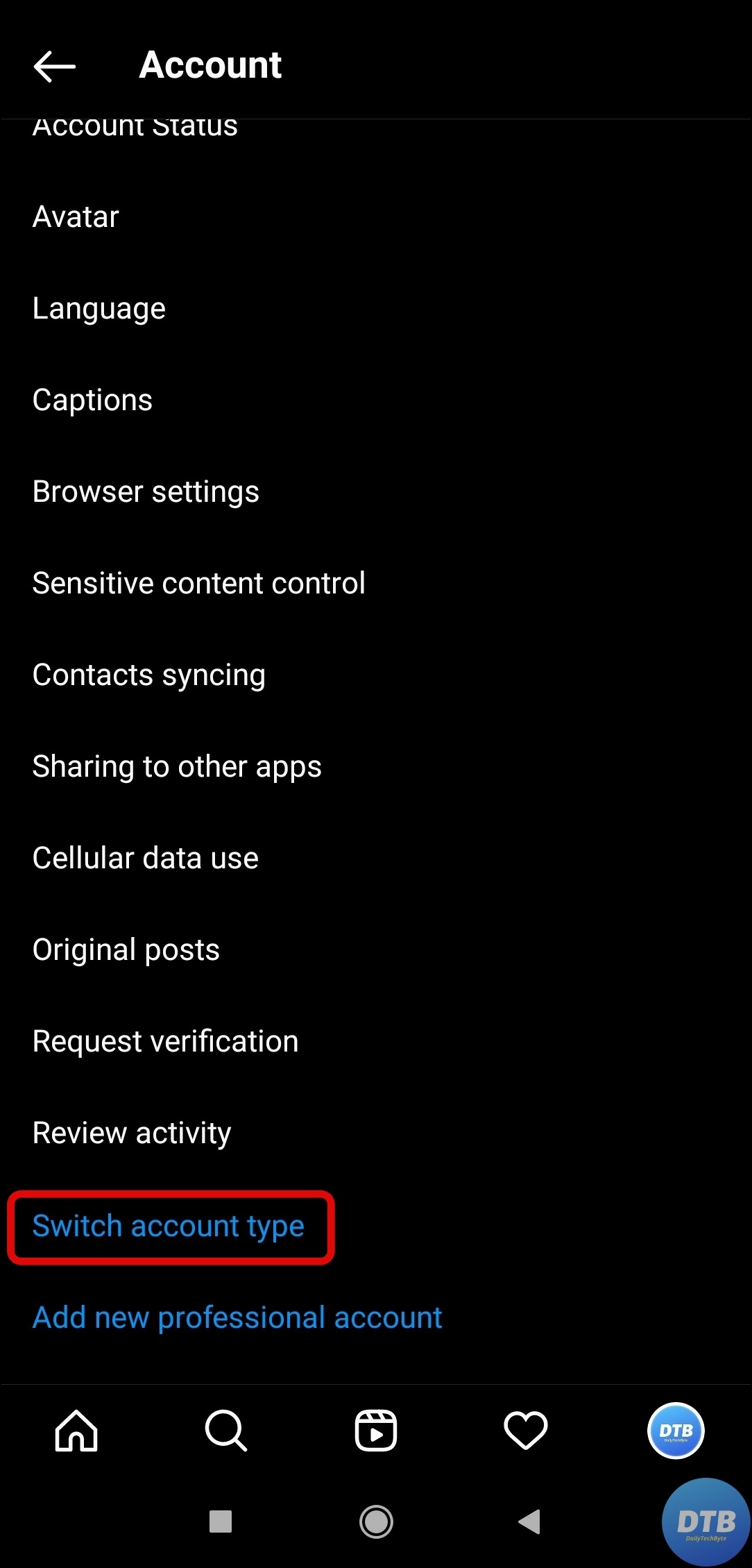Open Request verification
Screen dimensions: 752x1568
tap(165, 1041)
